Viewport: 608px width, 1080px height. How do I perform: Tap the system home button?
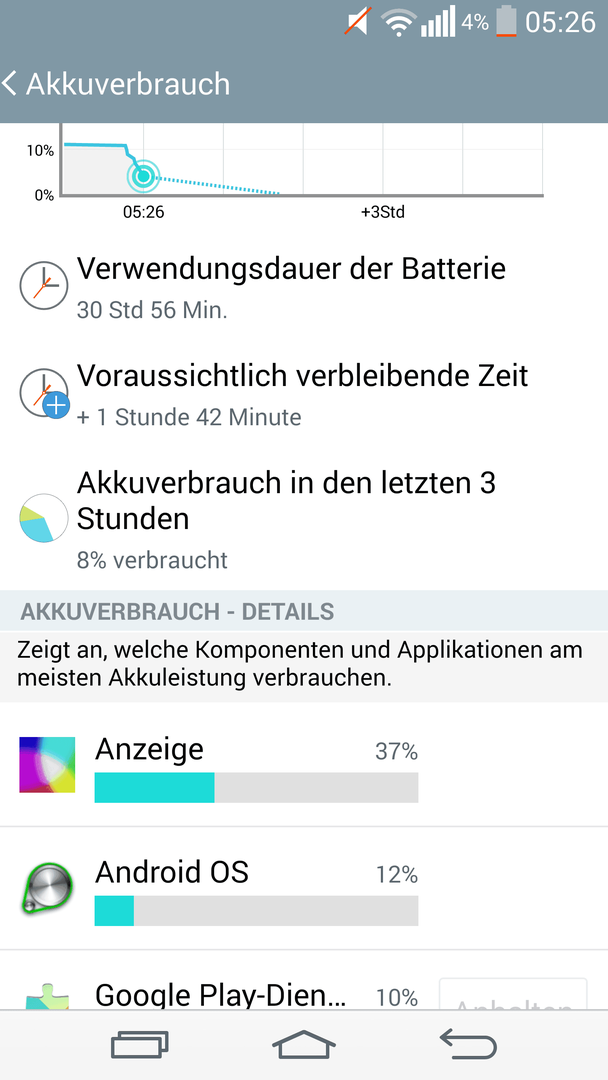[x=304, y=1045]
